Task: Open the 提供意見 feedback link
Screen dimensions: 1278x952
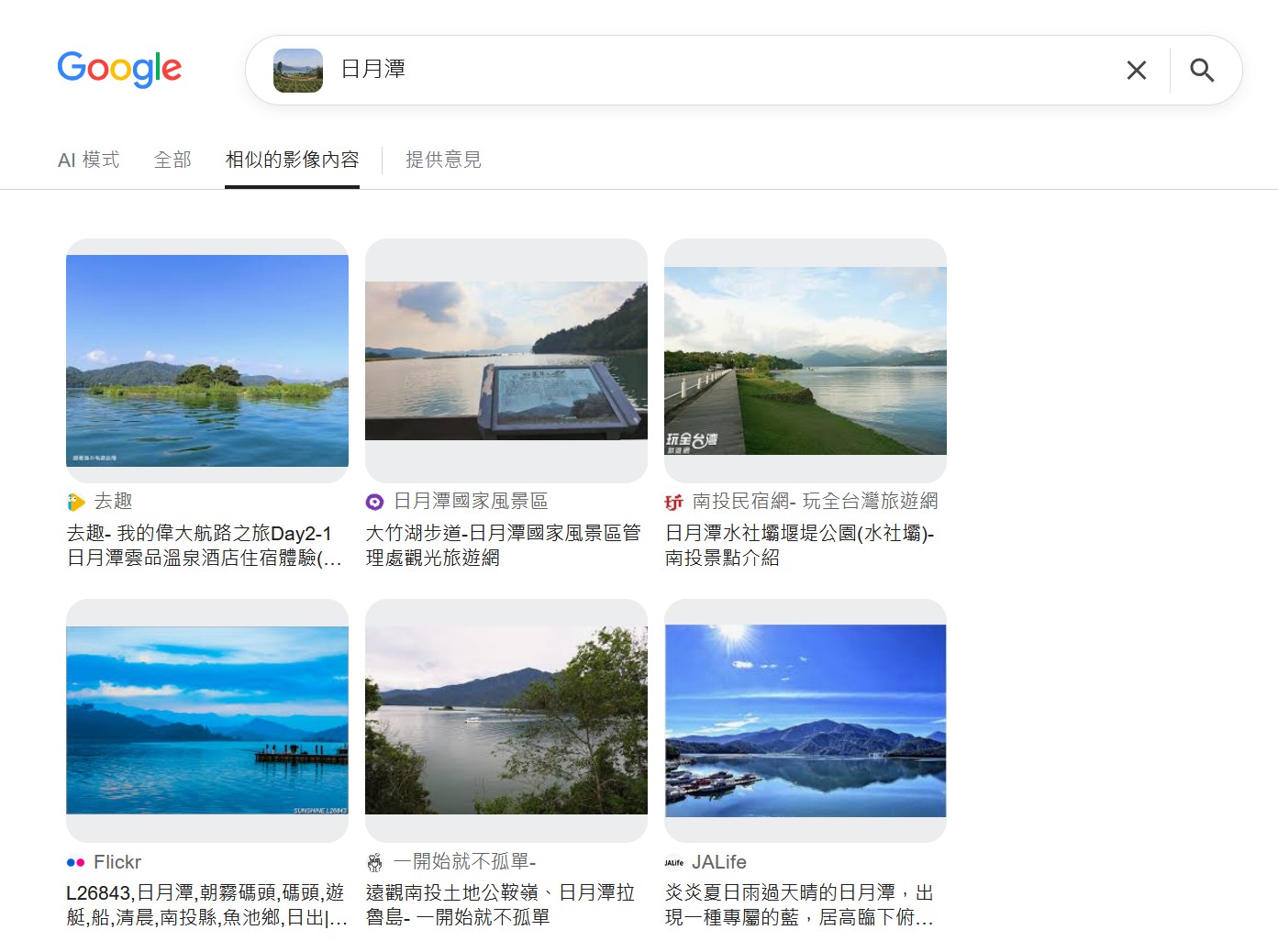Action: pyautogui.click(x=443, y=160)
